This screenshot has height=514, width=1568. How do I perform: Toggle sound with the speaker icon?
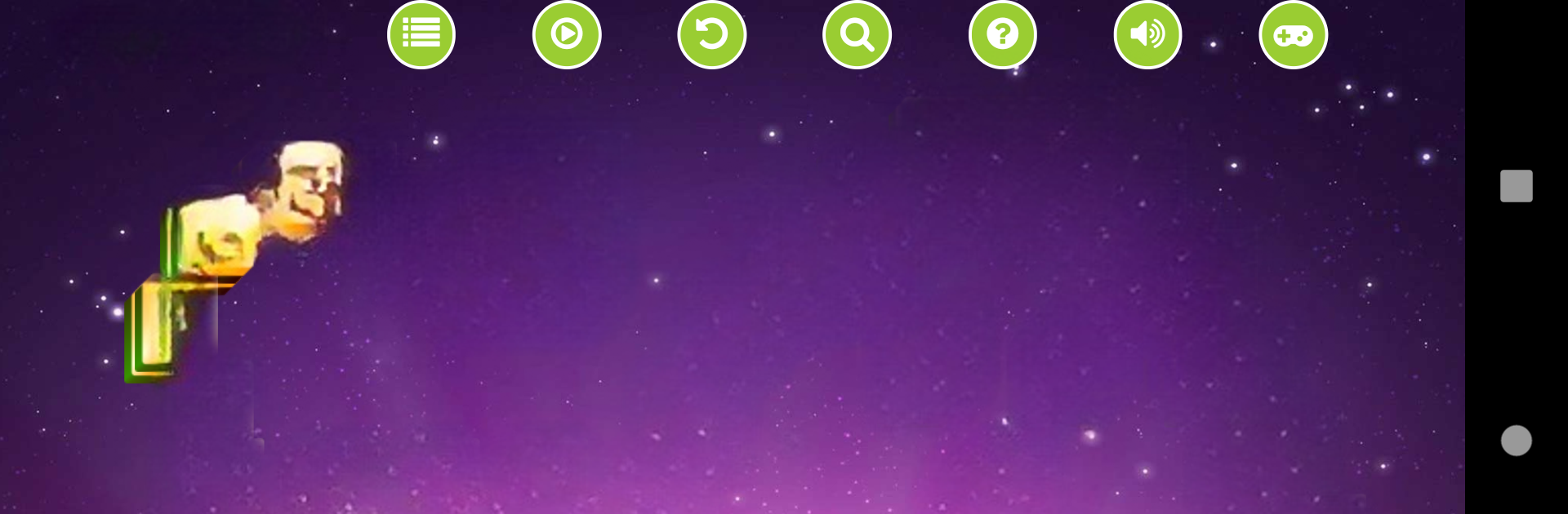(1147, 34)
